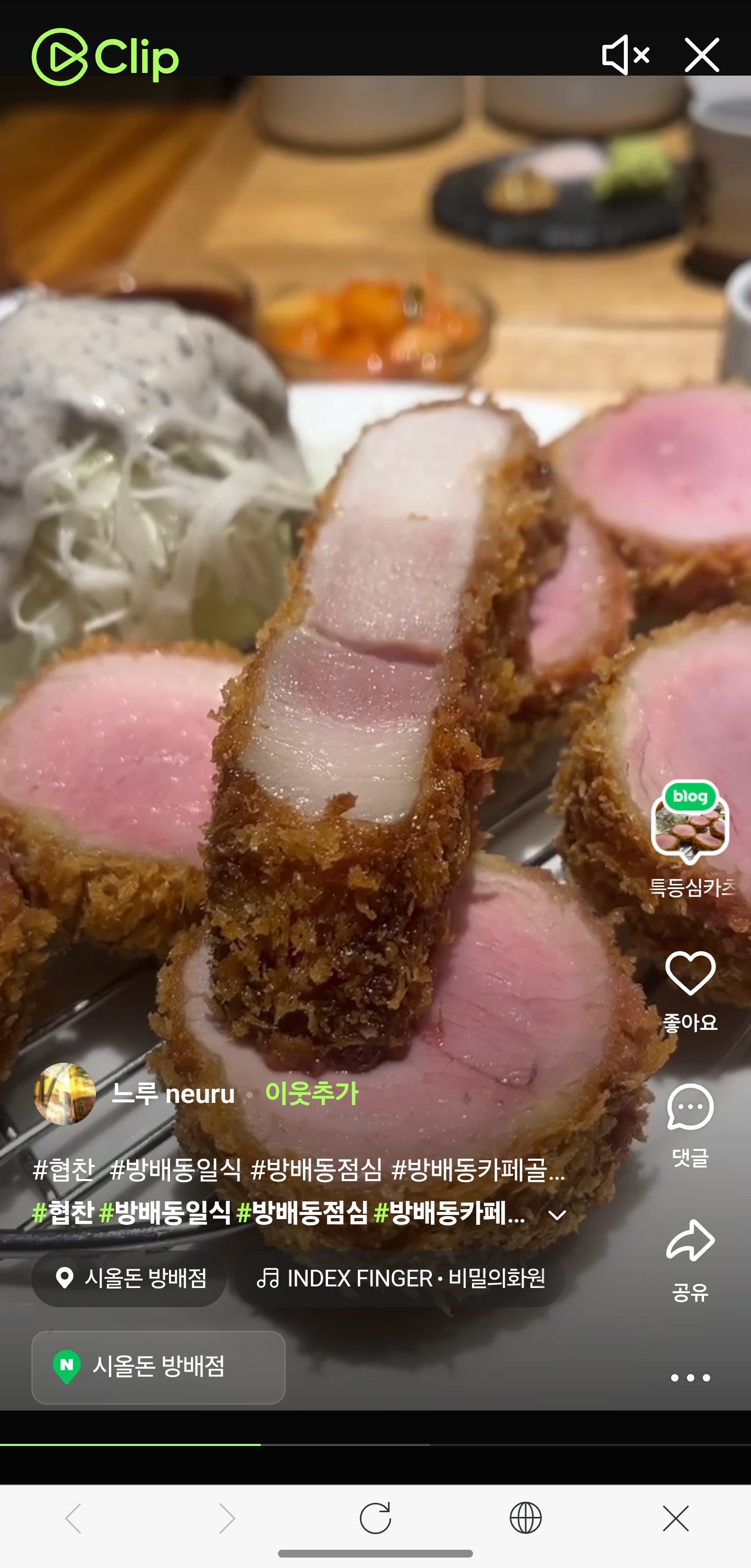Open in browser via globe icon

point(525,1518)
